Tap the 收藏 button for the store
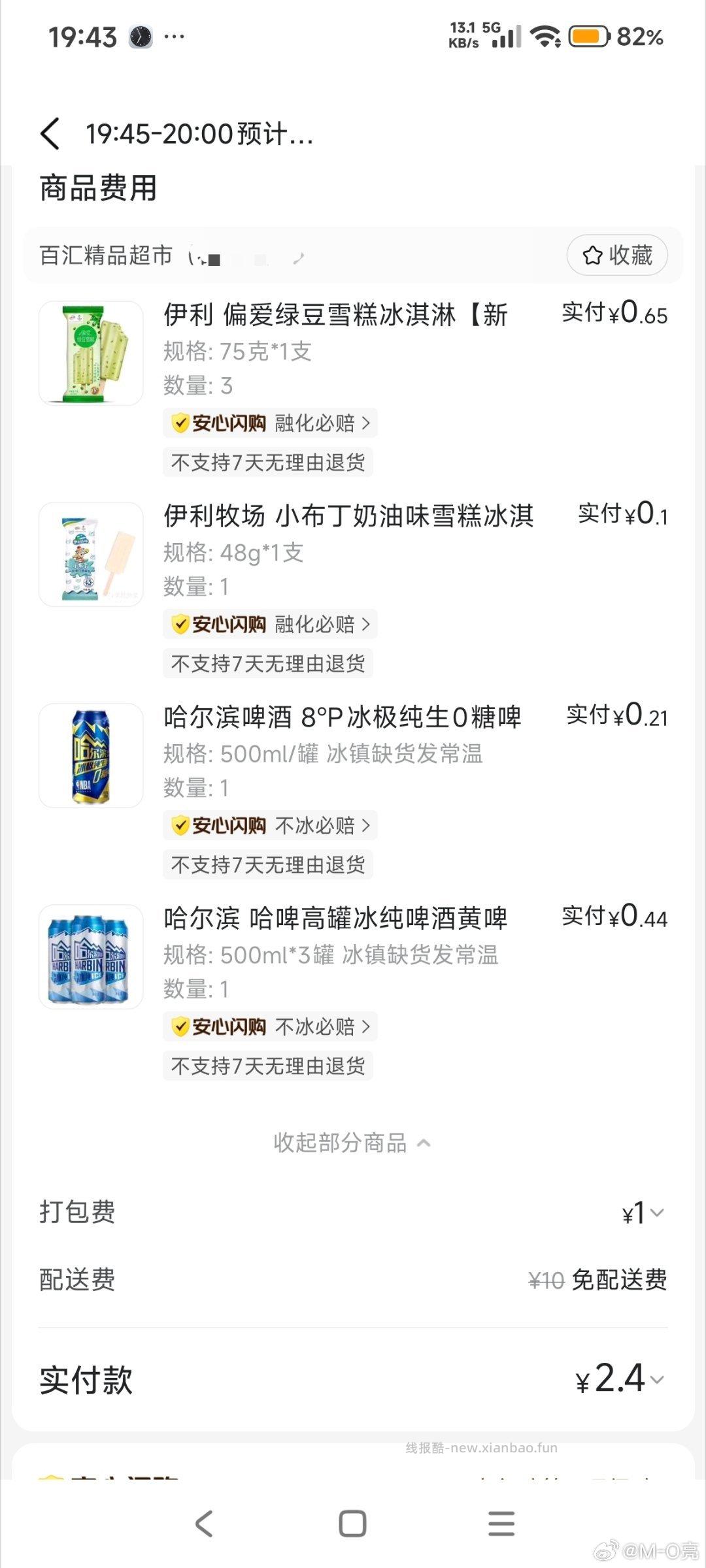This screenshot has width=706, height=1568. pos(616,255)
